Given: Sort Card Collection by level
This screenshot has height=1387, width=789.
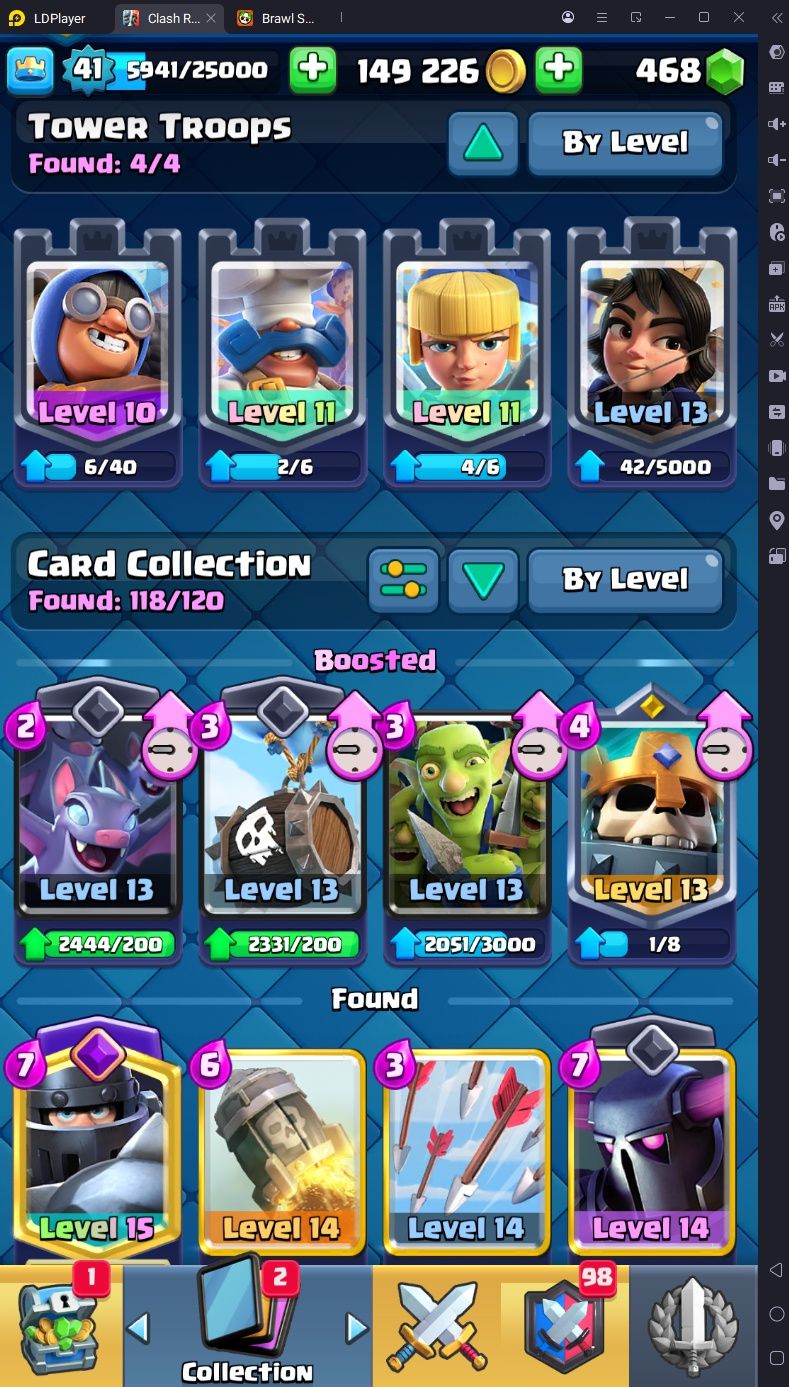Looking at the screenshot, I should pos(625,580).
